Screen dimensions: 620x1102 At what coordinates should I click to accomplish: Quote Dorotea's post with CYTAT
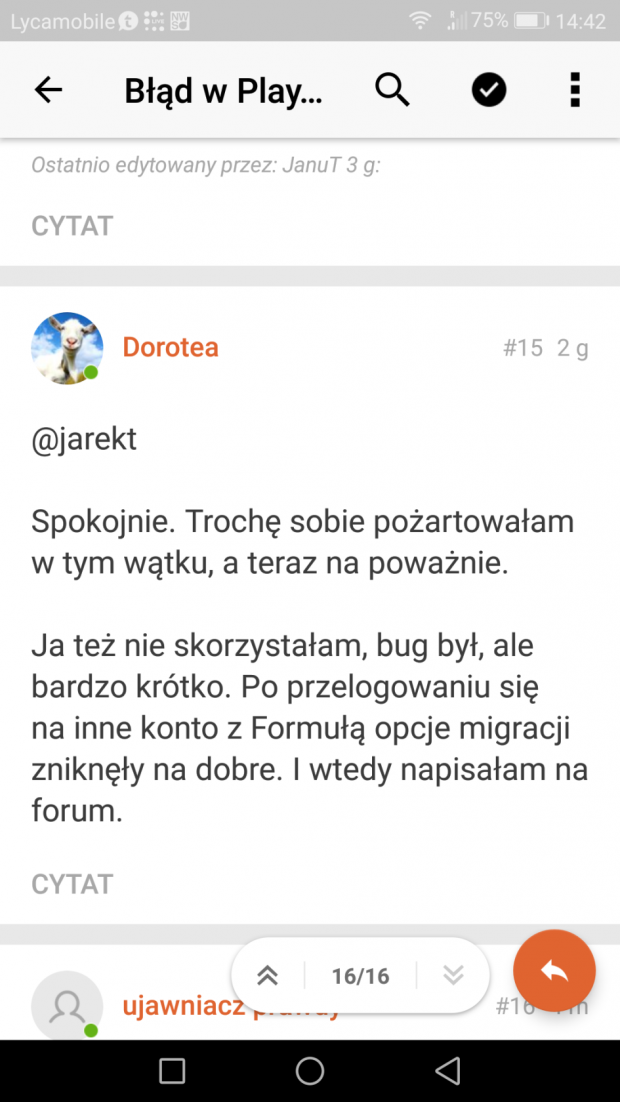point(72,884)
